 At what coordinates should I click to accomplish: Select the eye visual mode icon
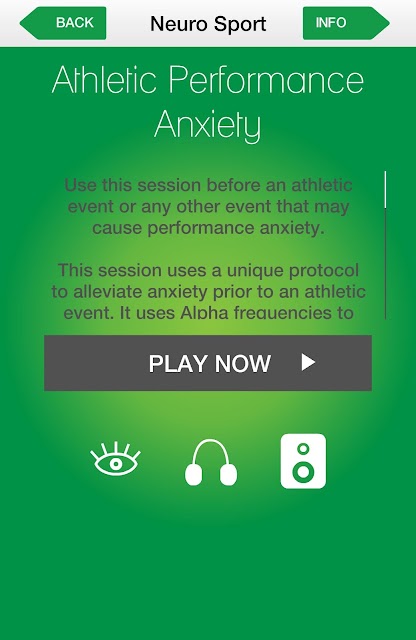(x=116, y=459)
